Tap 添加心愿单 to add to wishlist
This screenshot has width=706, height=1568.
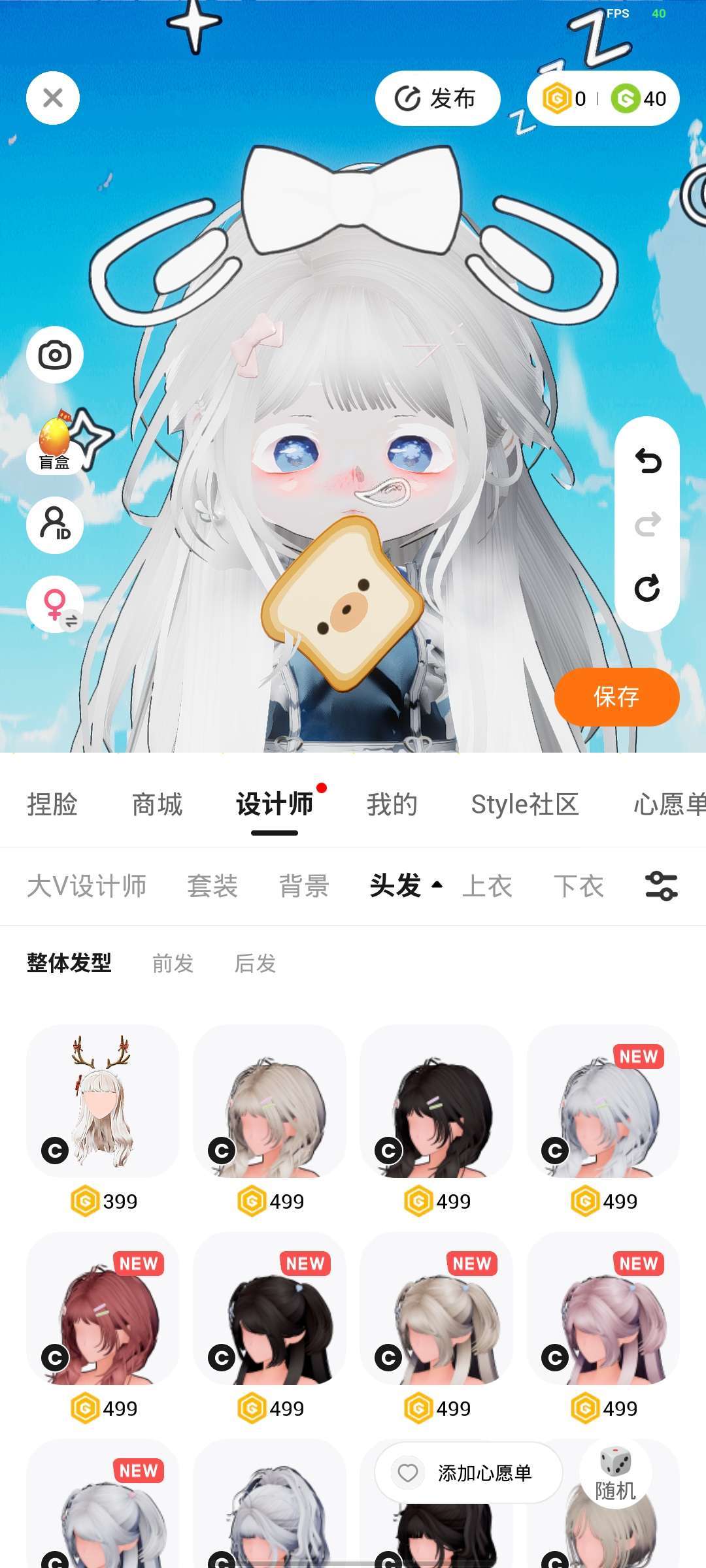[469, 1473]
